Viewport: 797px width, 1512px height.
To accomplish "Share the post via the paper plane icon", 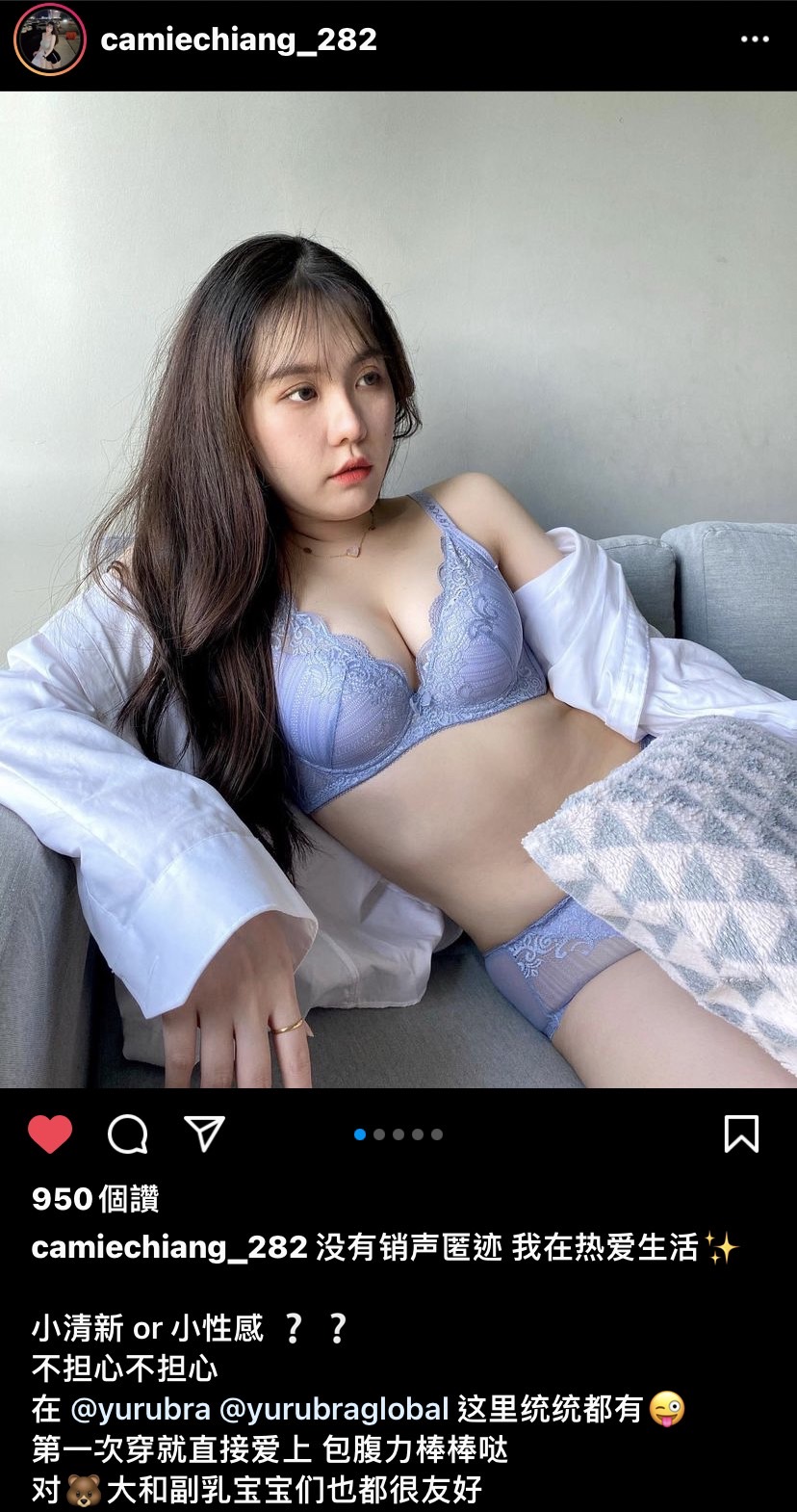I will [x=204, y=1134].
